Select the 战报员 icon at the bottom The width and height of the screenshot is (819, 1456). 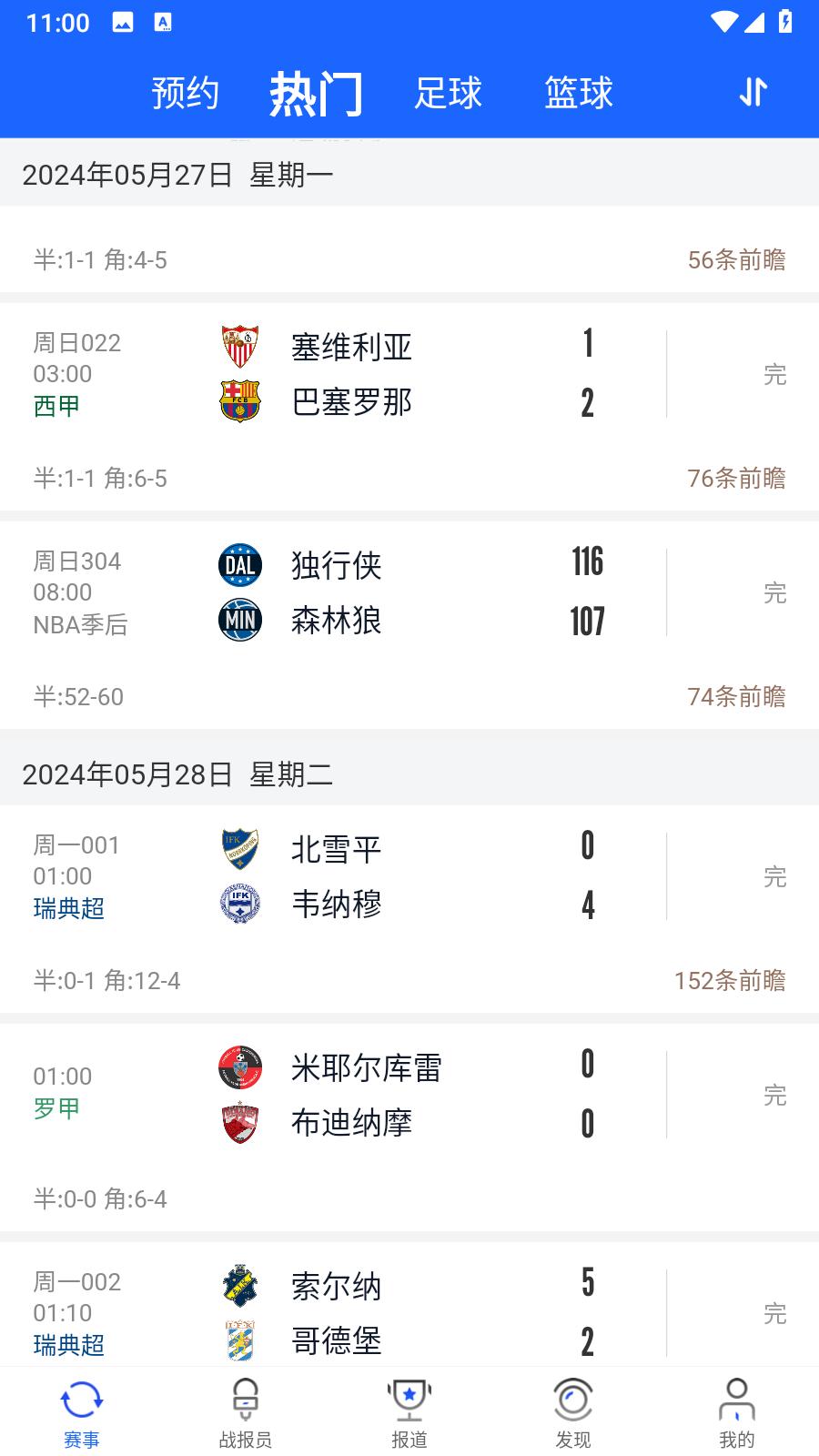[245, 1409]
